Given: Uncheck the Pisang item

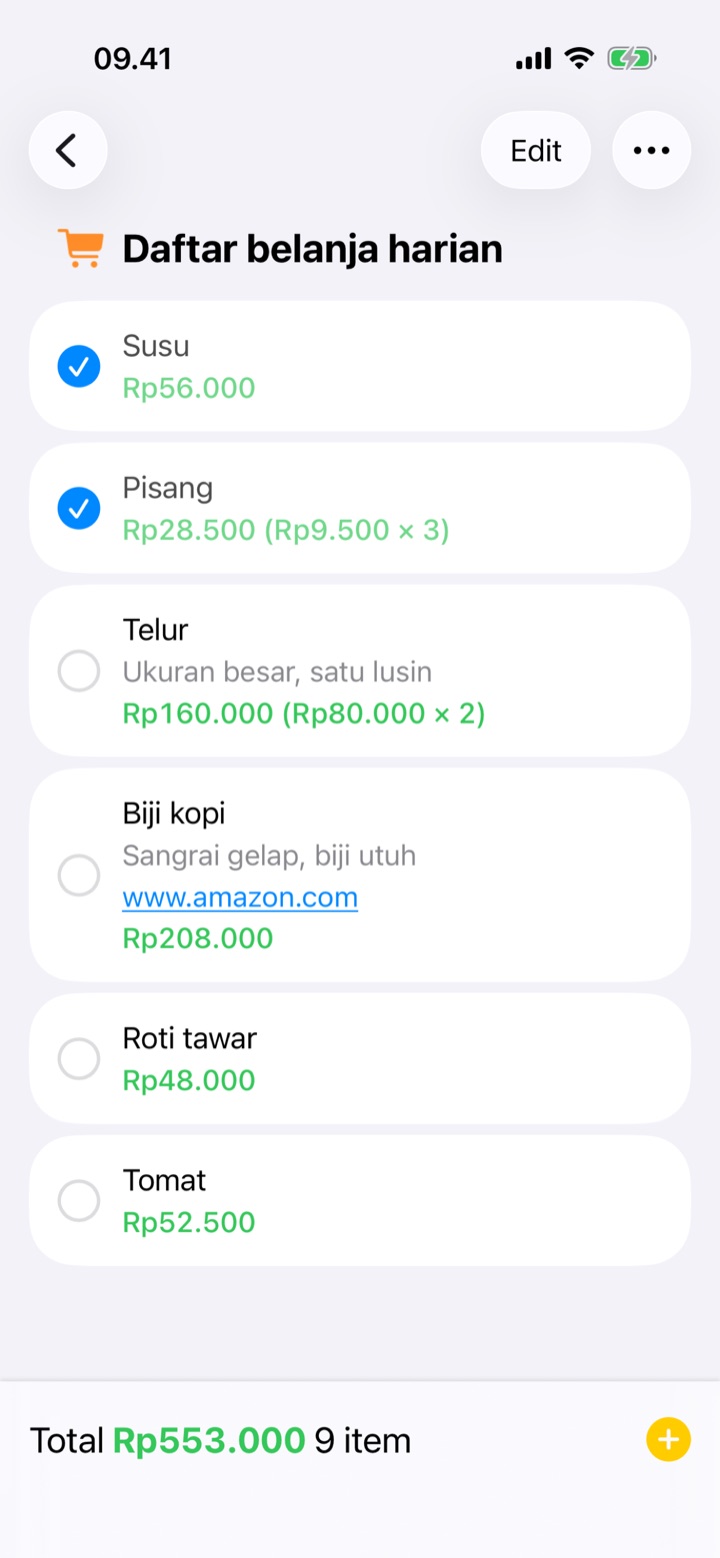Looking at the screenshot, I should click(x=79, y=508).
